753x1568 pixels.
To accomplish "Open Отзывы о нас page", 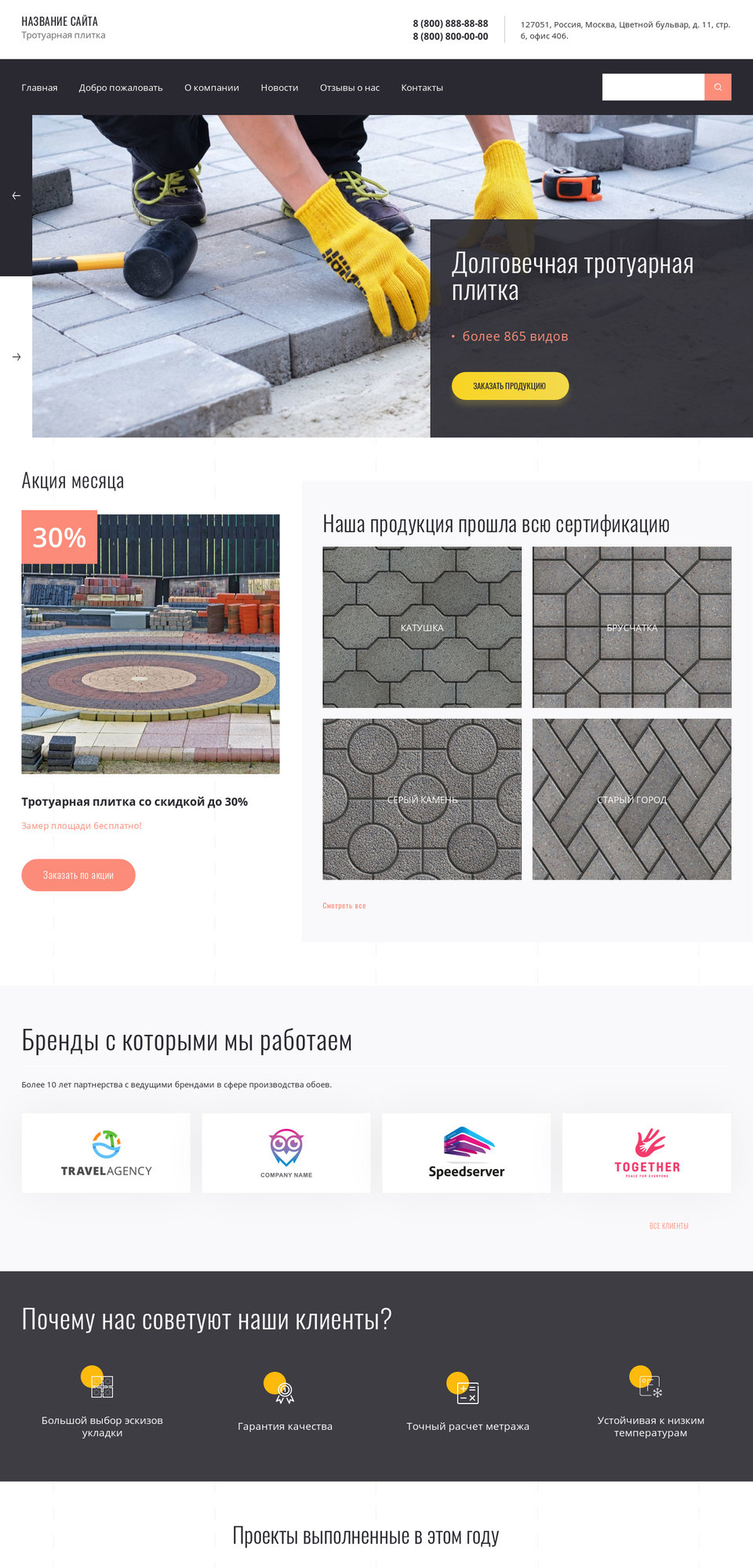I will (350, 88).
